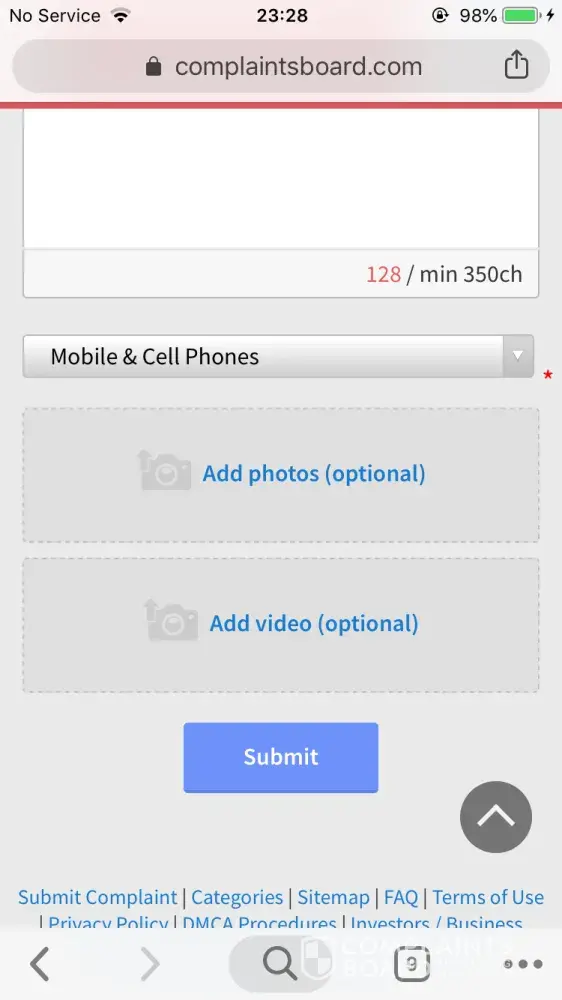Submit the complaint form

(x=281, y=757)
